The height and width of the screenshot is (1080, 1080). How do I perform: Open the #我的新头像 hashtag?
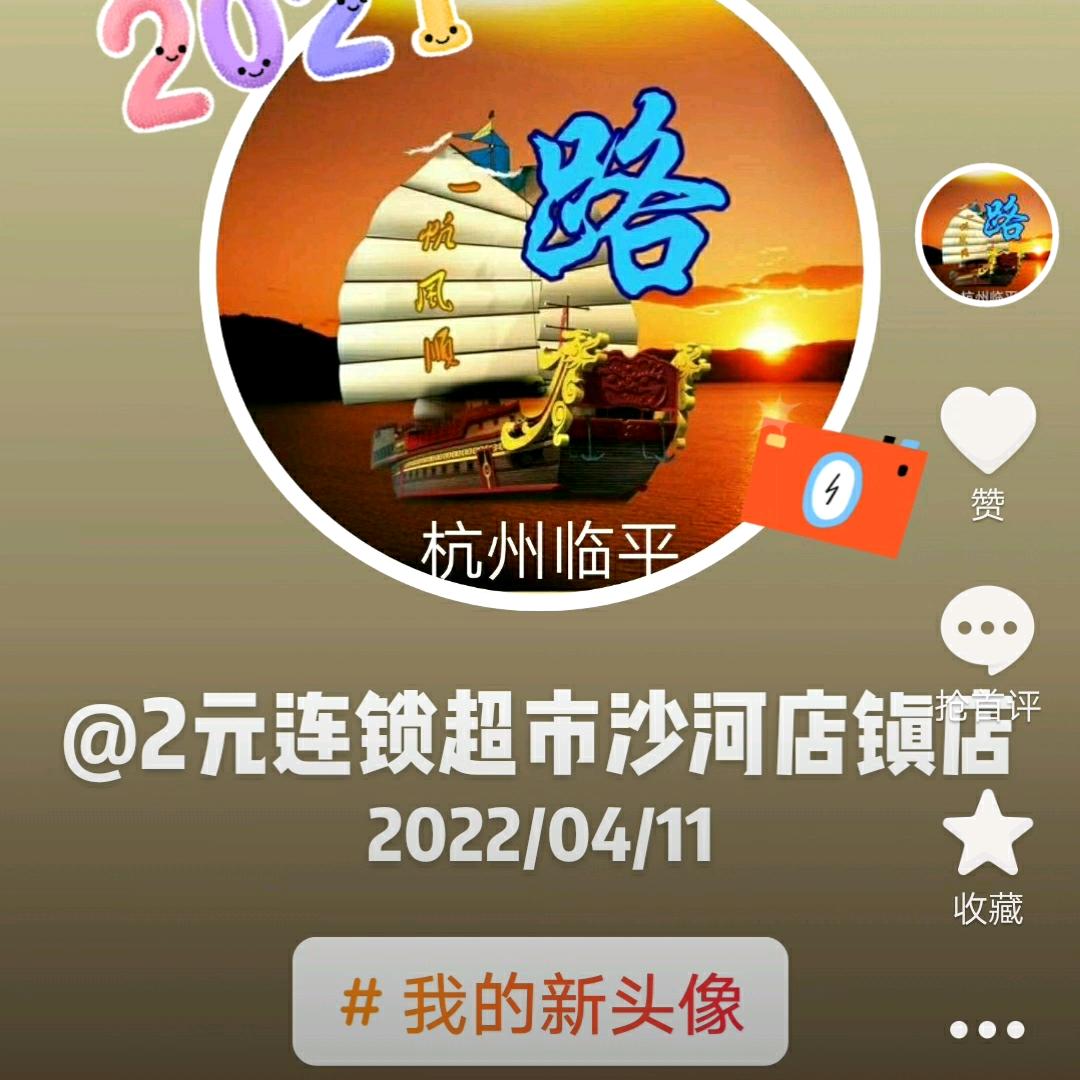(540, 1001)
